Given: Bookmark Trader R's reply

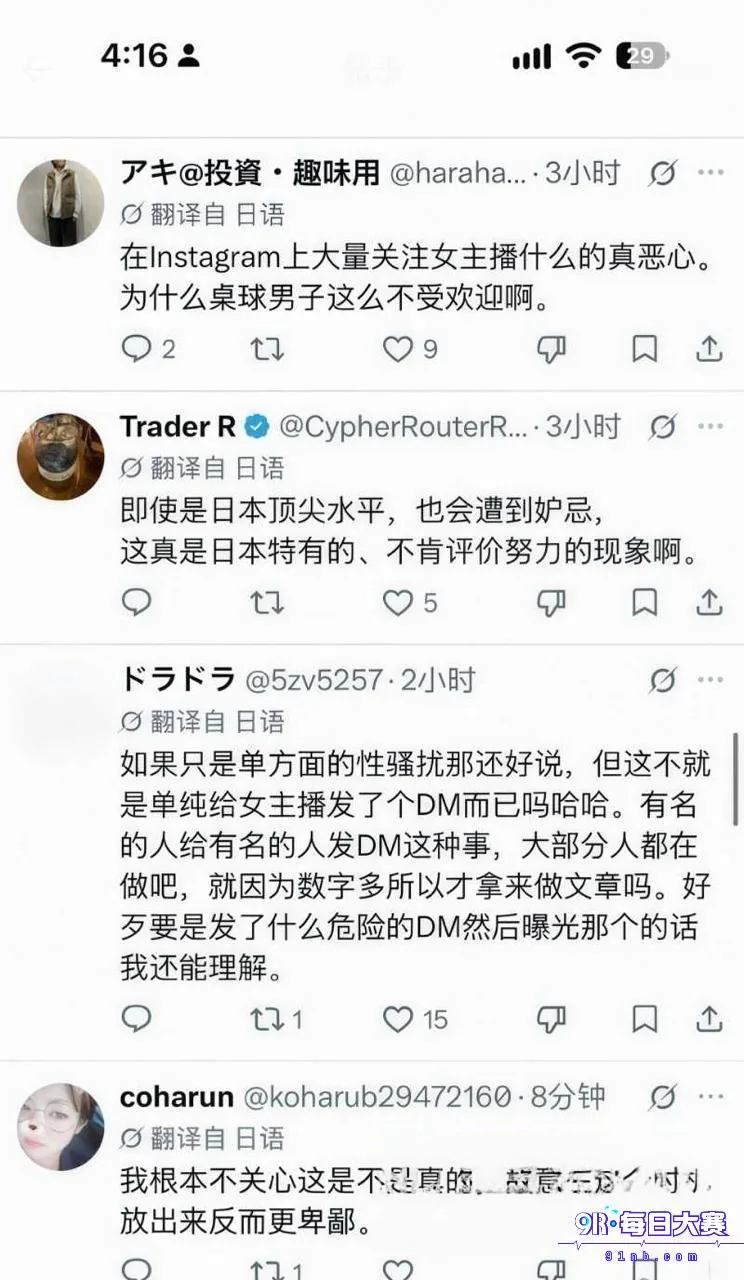Looking at the screenshot, I should tap(645, 602).
